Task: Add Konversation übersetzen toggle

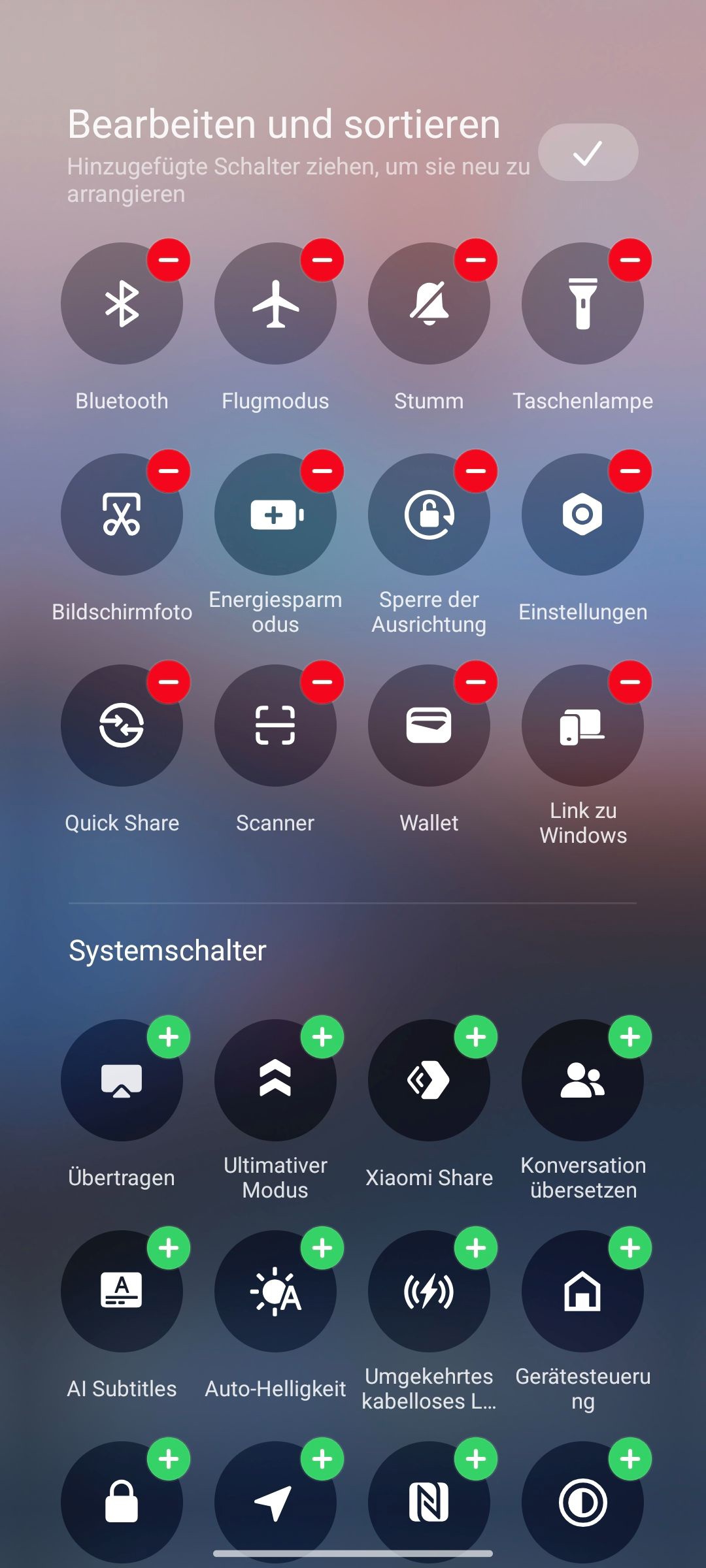Action: click(630, 1037)
